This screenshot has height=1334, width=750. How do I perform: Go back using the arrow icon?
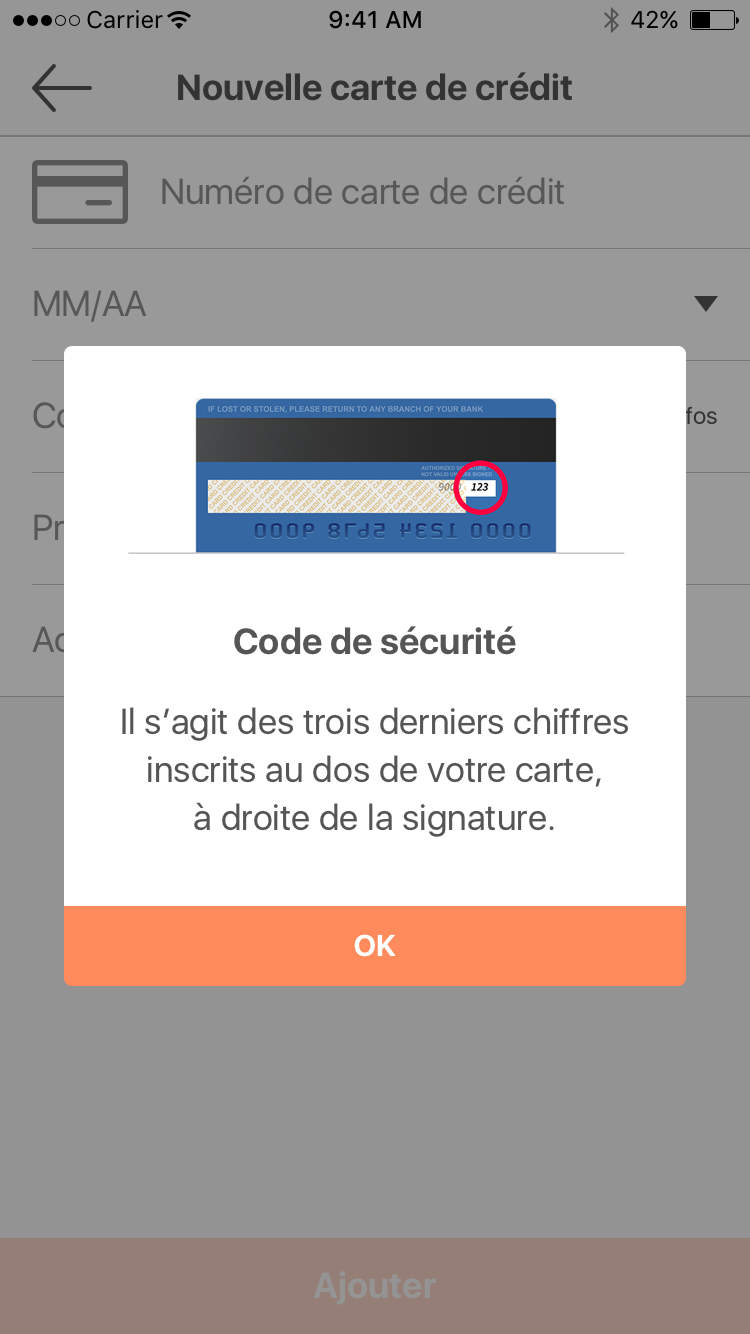[x=61, y=88]
